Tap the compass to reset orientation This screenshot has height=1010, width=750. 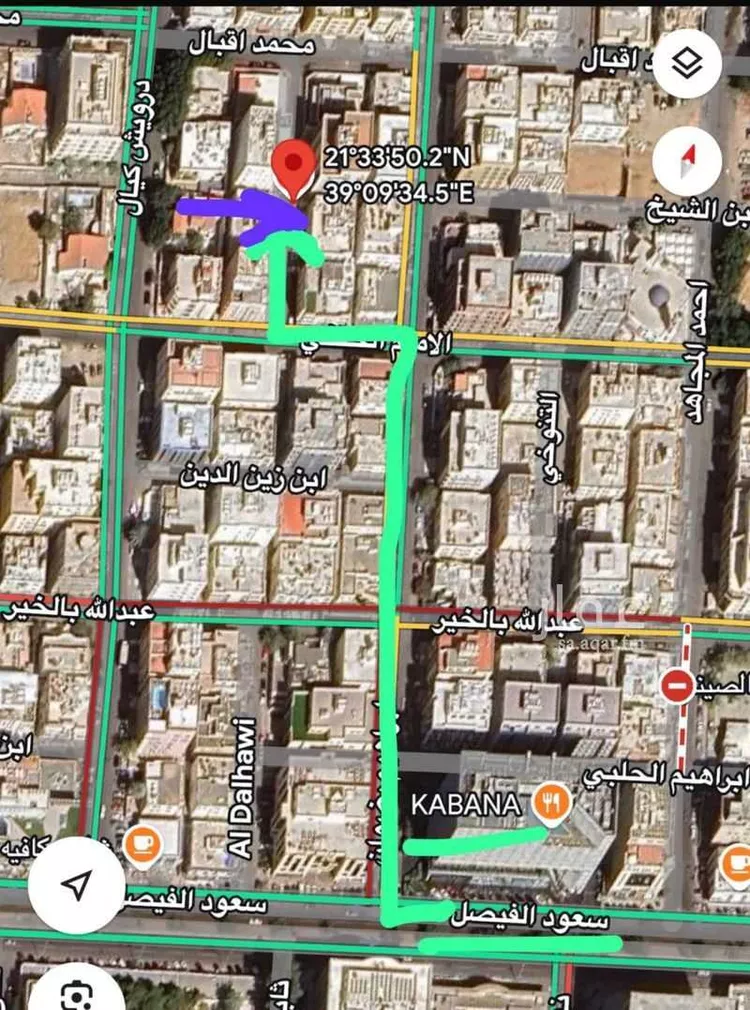click(x=687, y=162)
